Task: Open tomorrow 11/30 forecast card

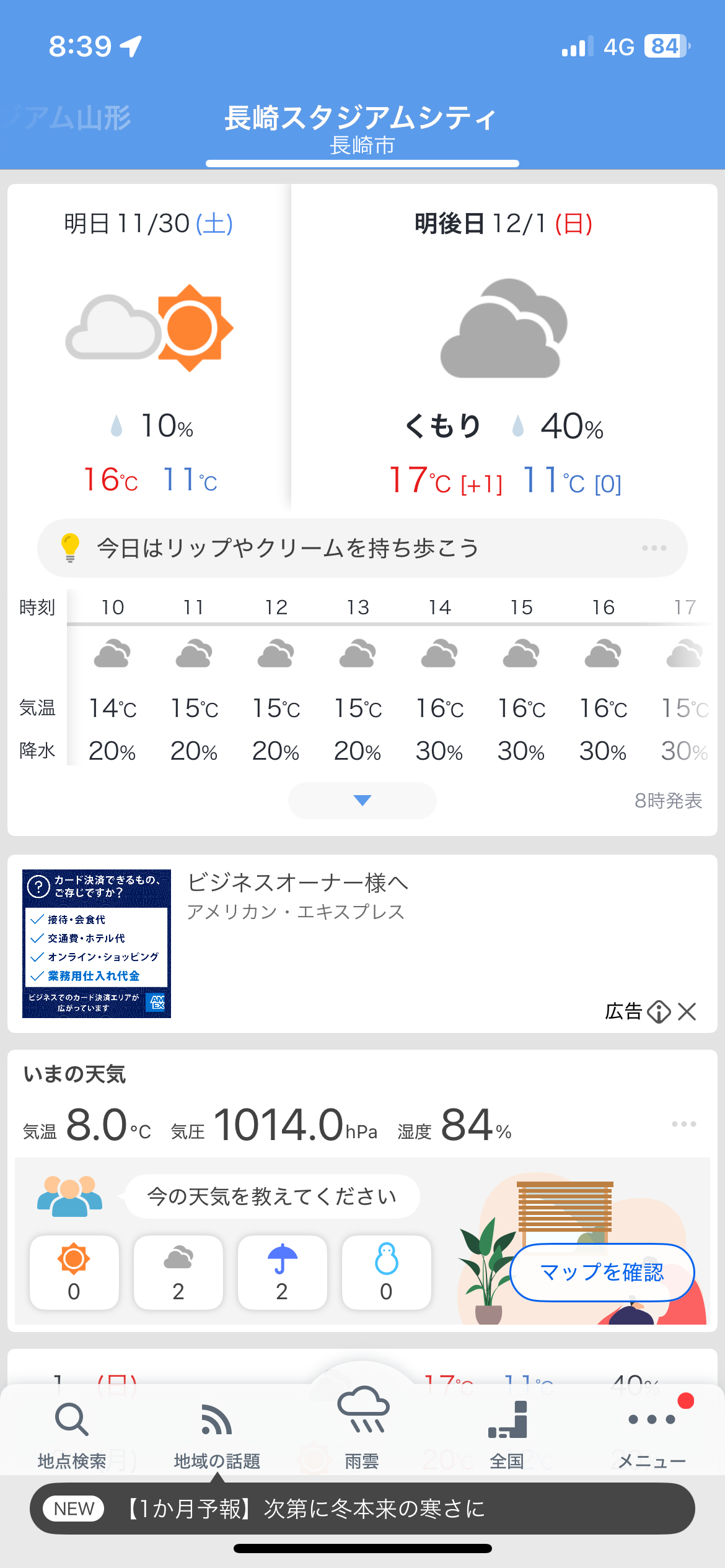Action: [x=149, y=347]
